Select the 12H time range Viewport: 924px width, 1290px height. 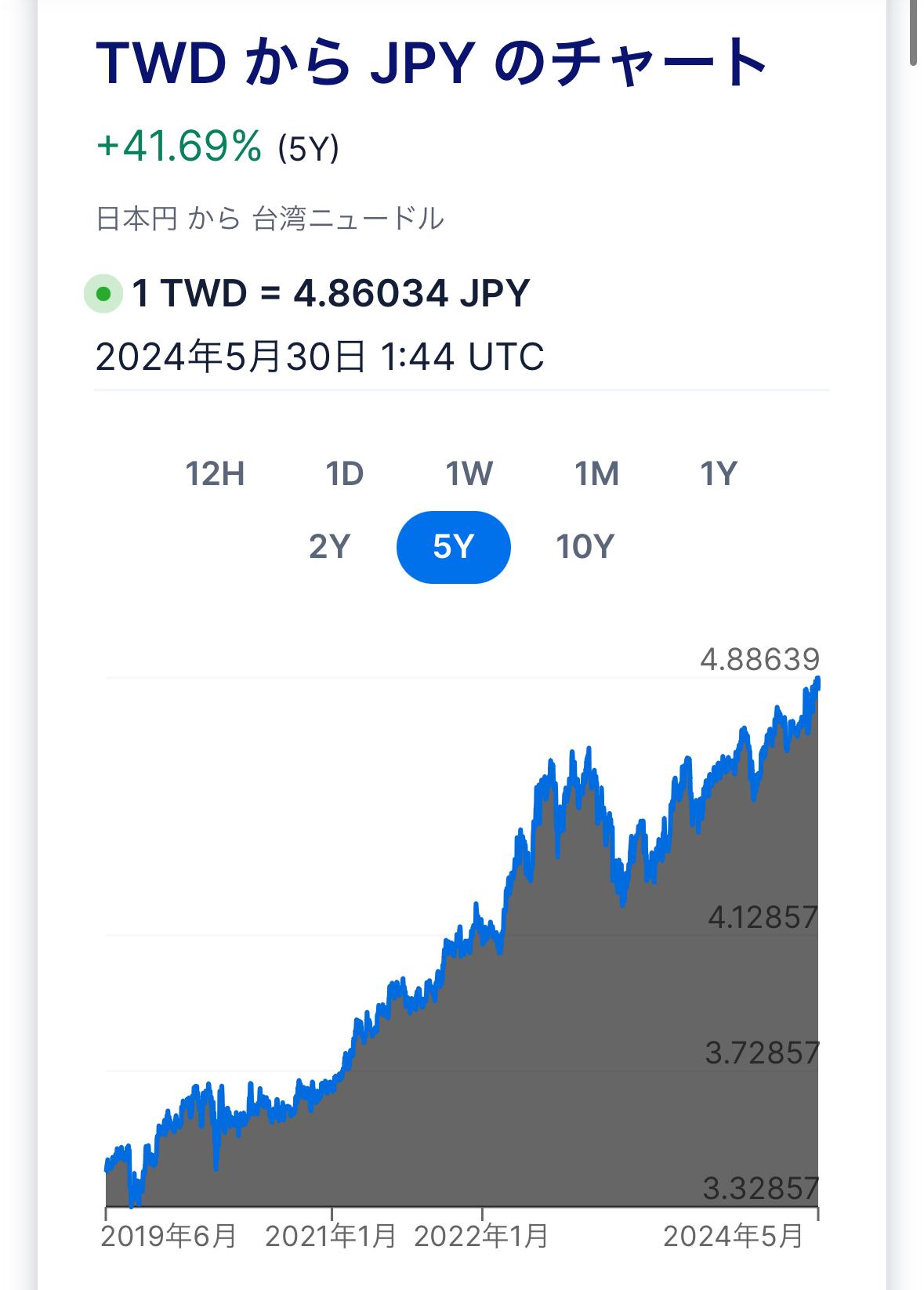pos(215,474)
